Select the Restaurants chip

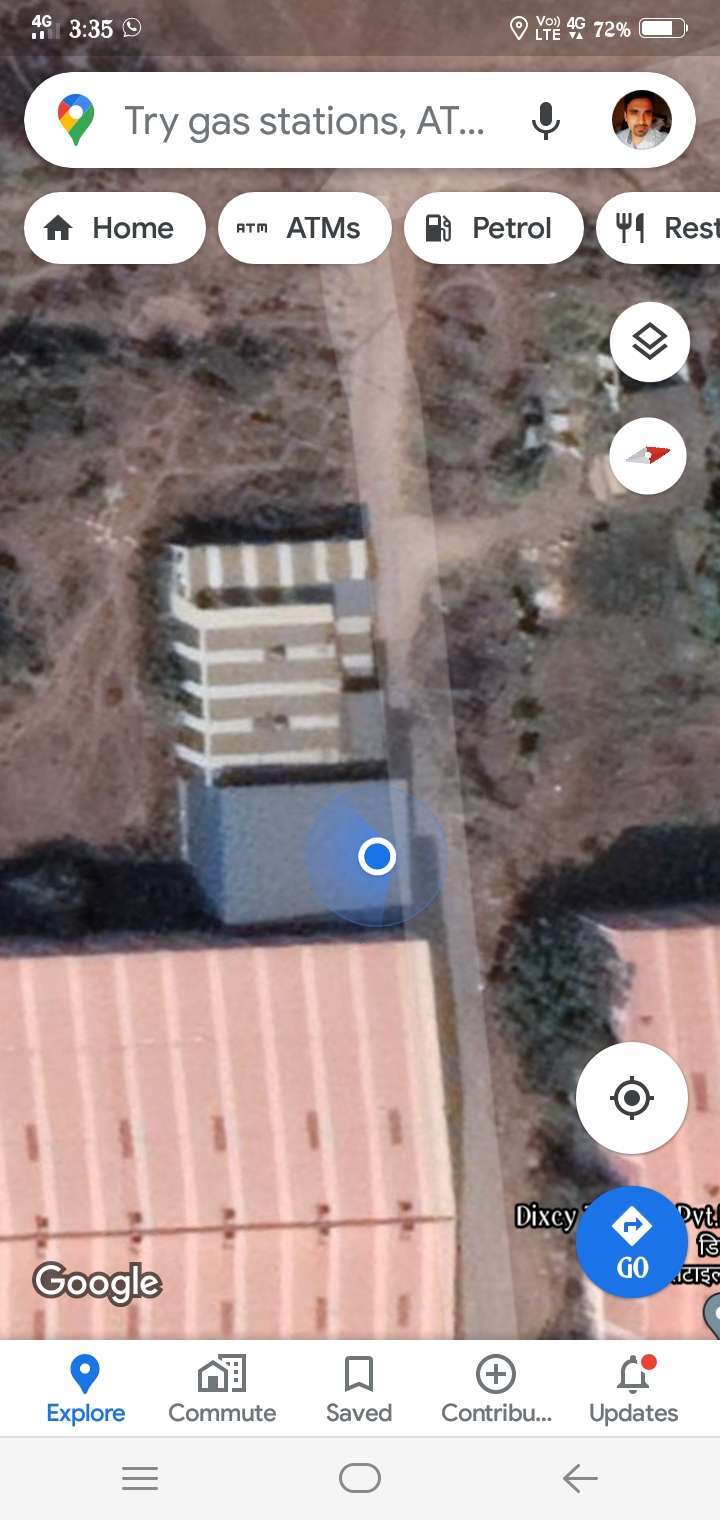658,228
